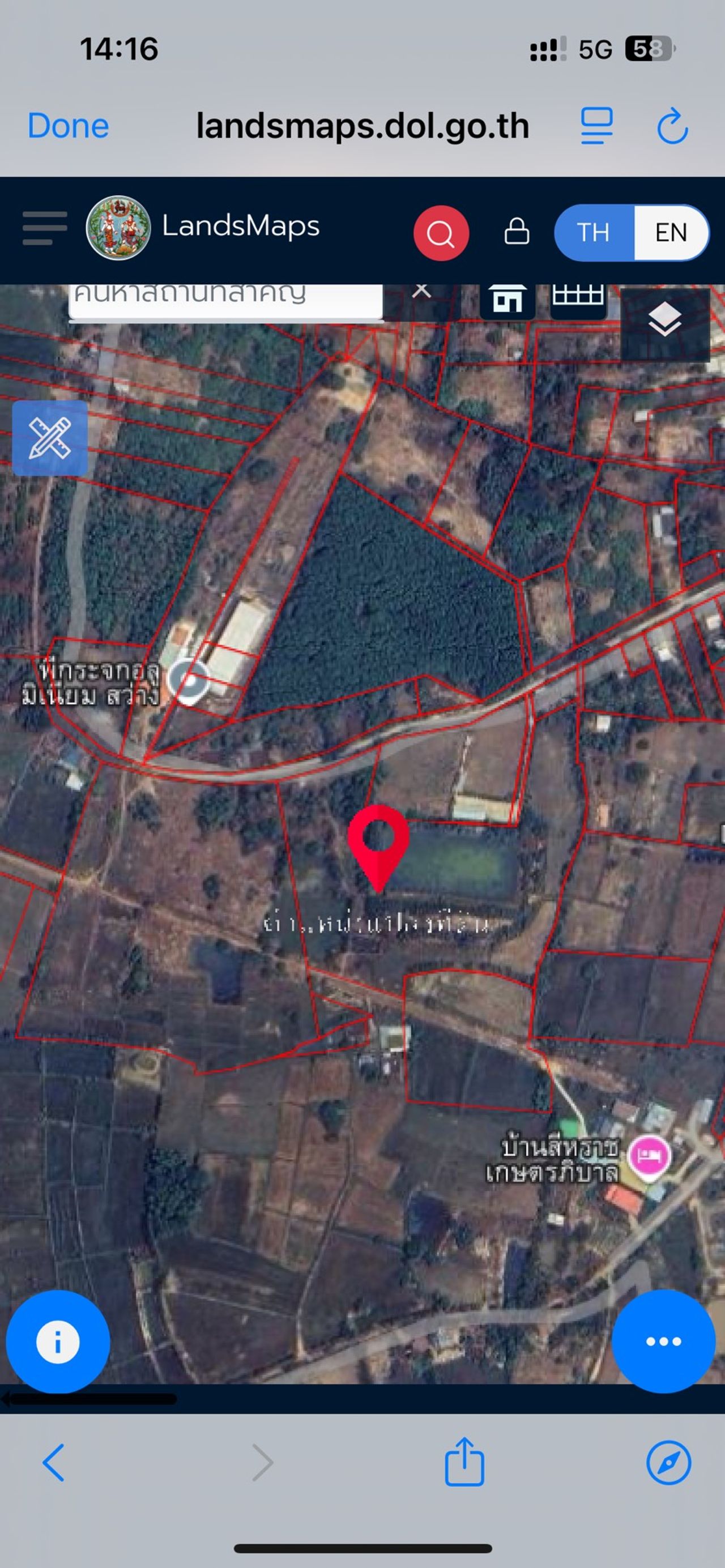
Task: Open the three-dot more options button
Action: point(663,1341)
